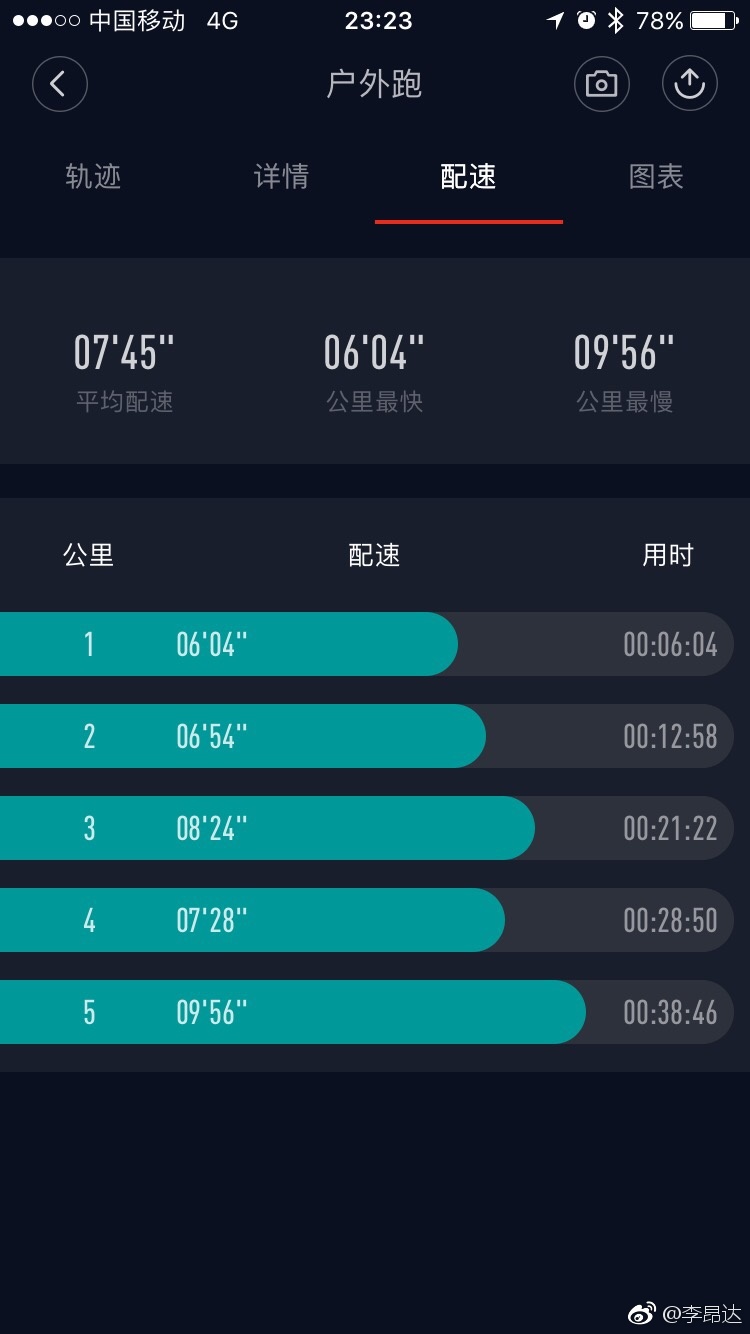The width and height of the screenshot is (750, 1334).
Task: Go back from the 户外跑 screen
Action: pyautogui.click(x=60, y=84)
